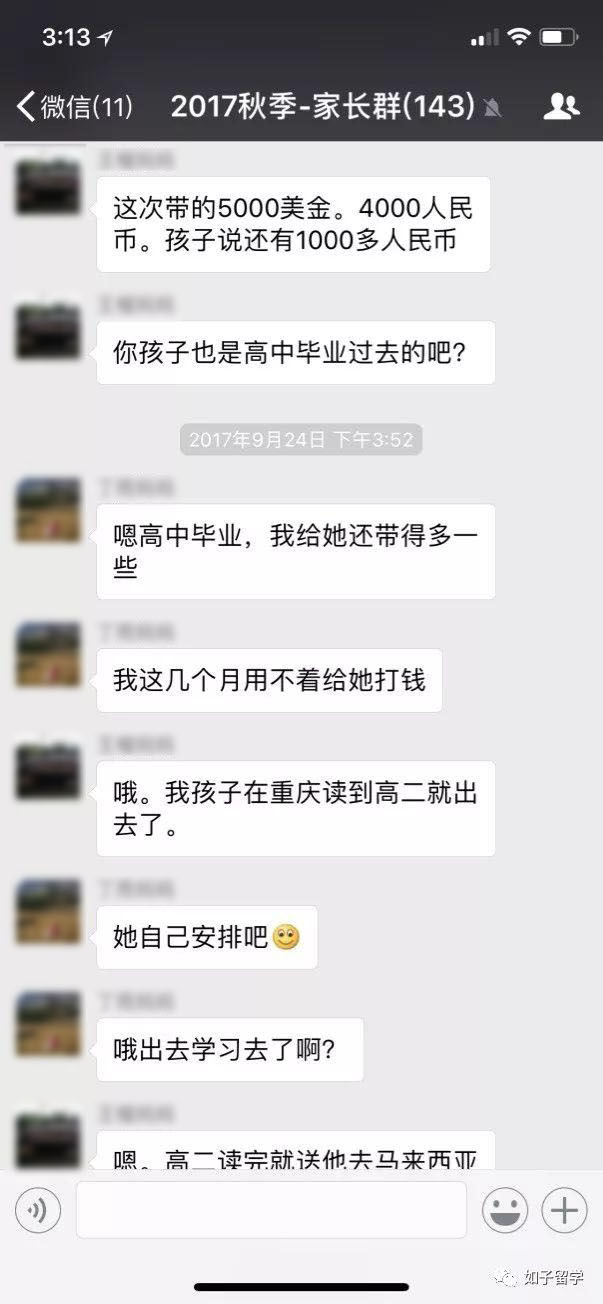The width and height of the screenshot is (603, 1304).
Task: Open the plus attachments menu
Action: pyautogui.click(x=564, y=1211)
